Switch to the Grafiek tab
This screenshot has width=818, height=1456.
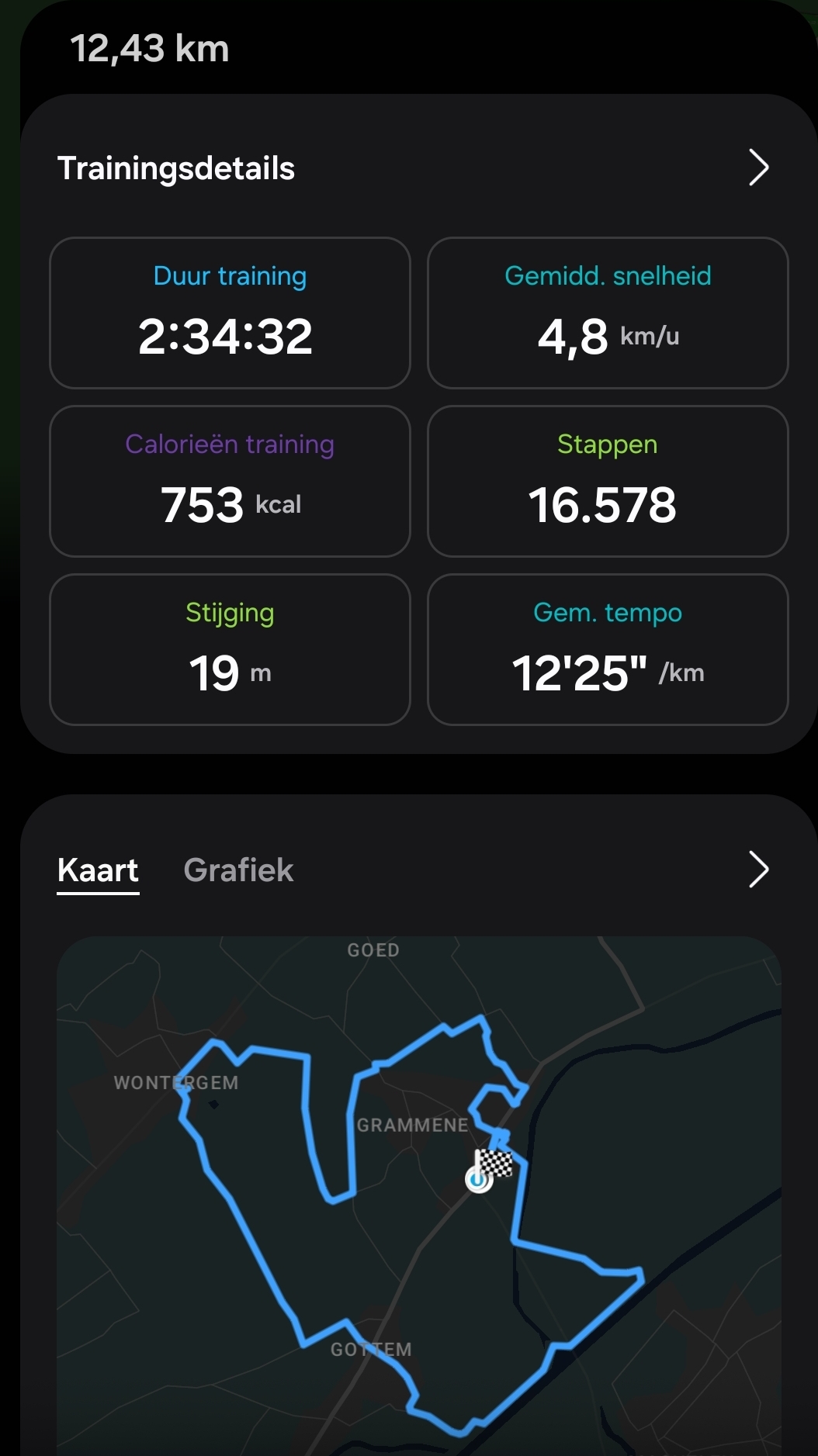(x=238, y=870)
